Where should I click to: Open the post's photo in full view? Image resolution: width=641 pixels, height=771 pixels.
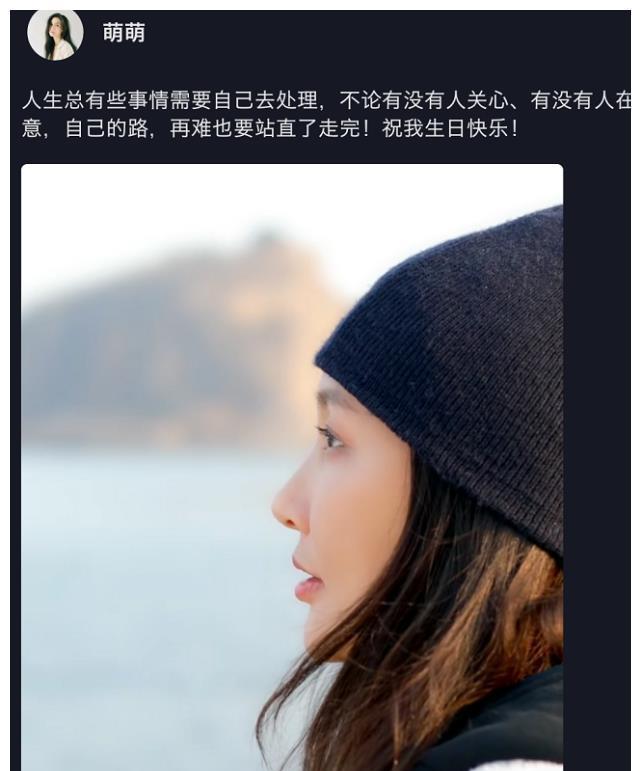[292, 466]
